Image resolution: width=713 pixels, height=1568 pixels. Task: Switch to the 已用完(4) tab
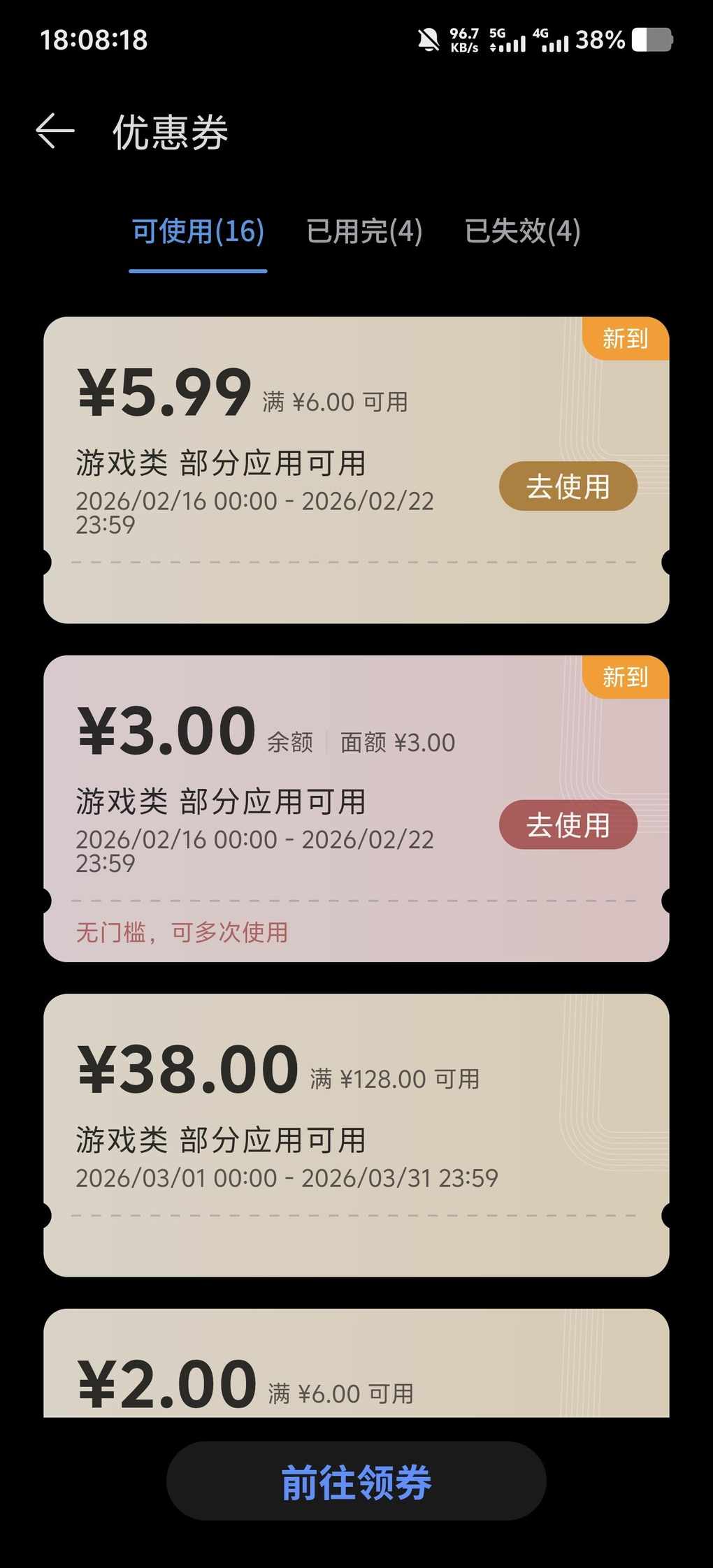(x=364, y=231)
